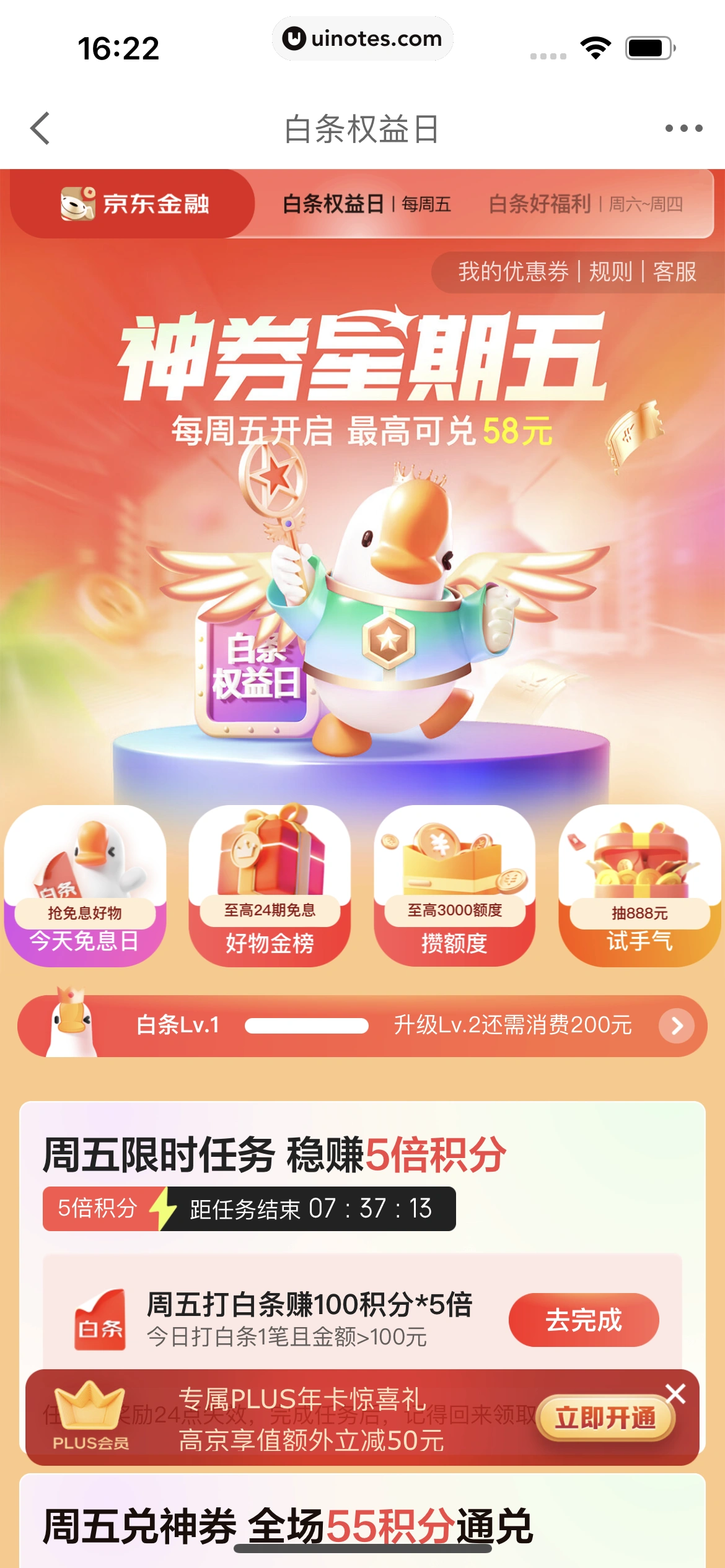The image size is (725, 1568).
Task: Open the 好物金榜 card
Action: [270, 886]
